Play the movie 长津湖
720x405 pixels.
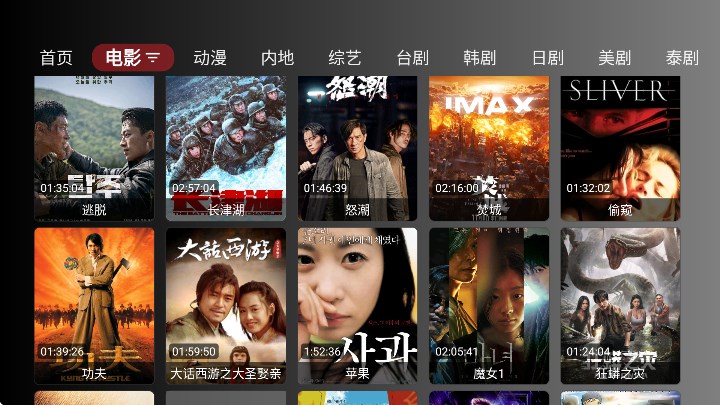click(x=226, y=148)
